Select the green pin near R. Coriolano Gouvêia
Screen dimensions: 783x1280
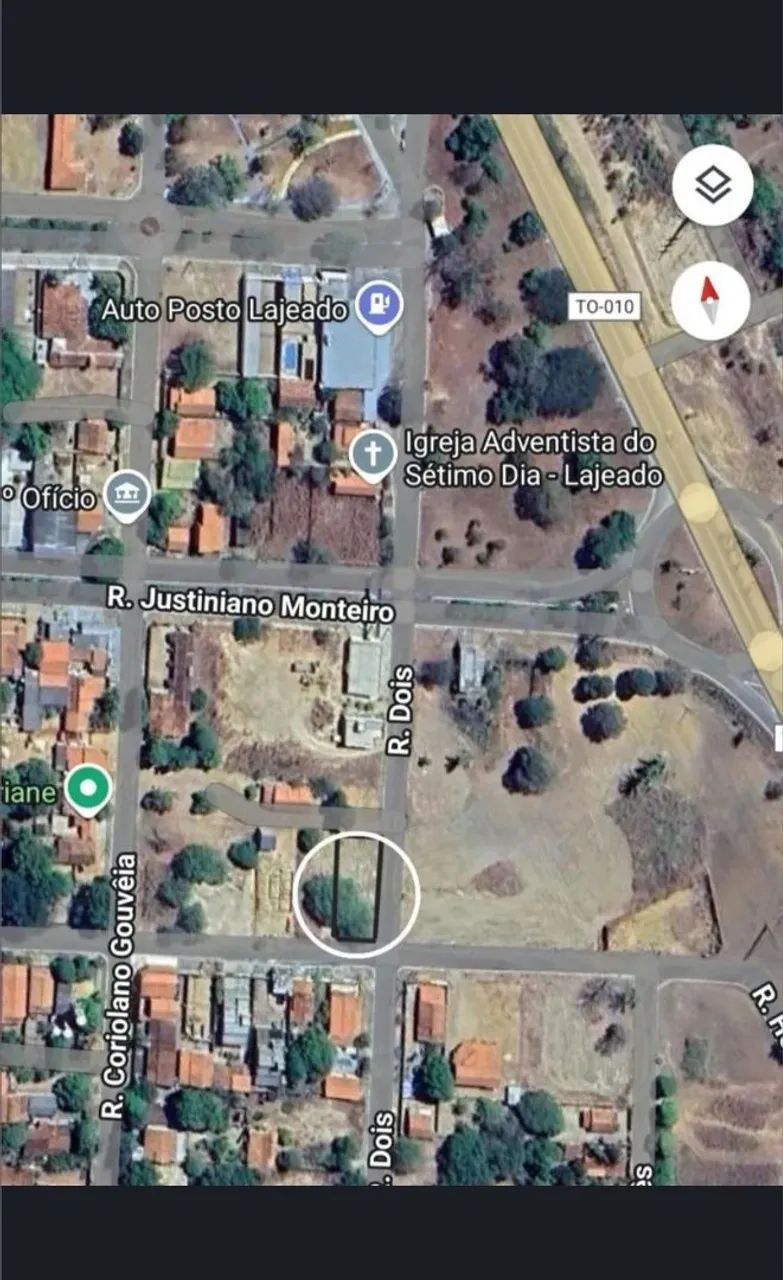click(88, 789)
